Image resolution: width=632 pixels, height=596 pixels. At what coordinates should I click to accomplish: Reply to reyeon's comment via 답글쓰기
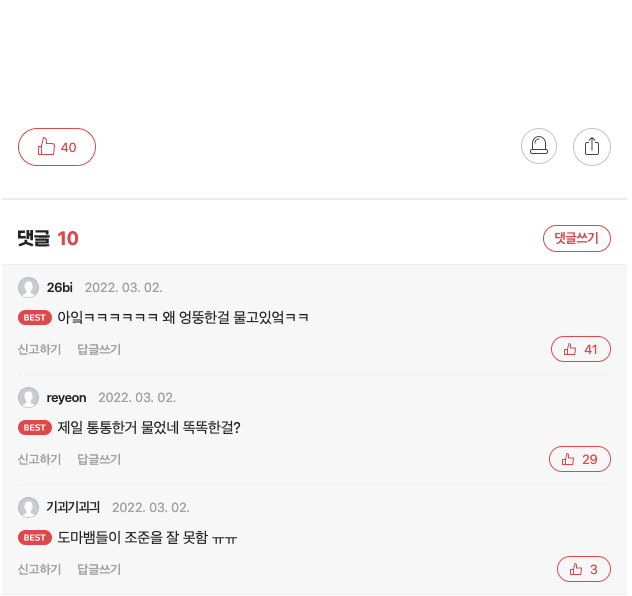tap(99, 459)
